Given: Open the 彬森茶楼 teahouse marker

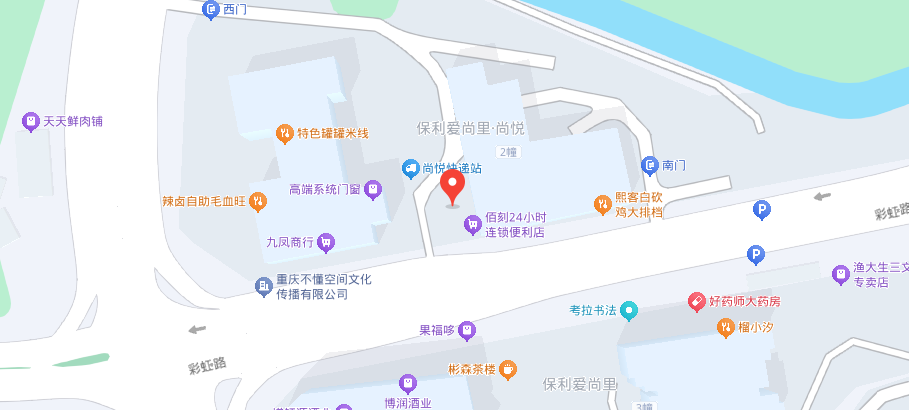Looking at the screenshot, I should pyautogui.click(x=508, y=369).
